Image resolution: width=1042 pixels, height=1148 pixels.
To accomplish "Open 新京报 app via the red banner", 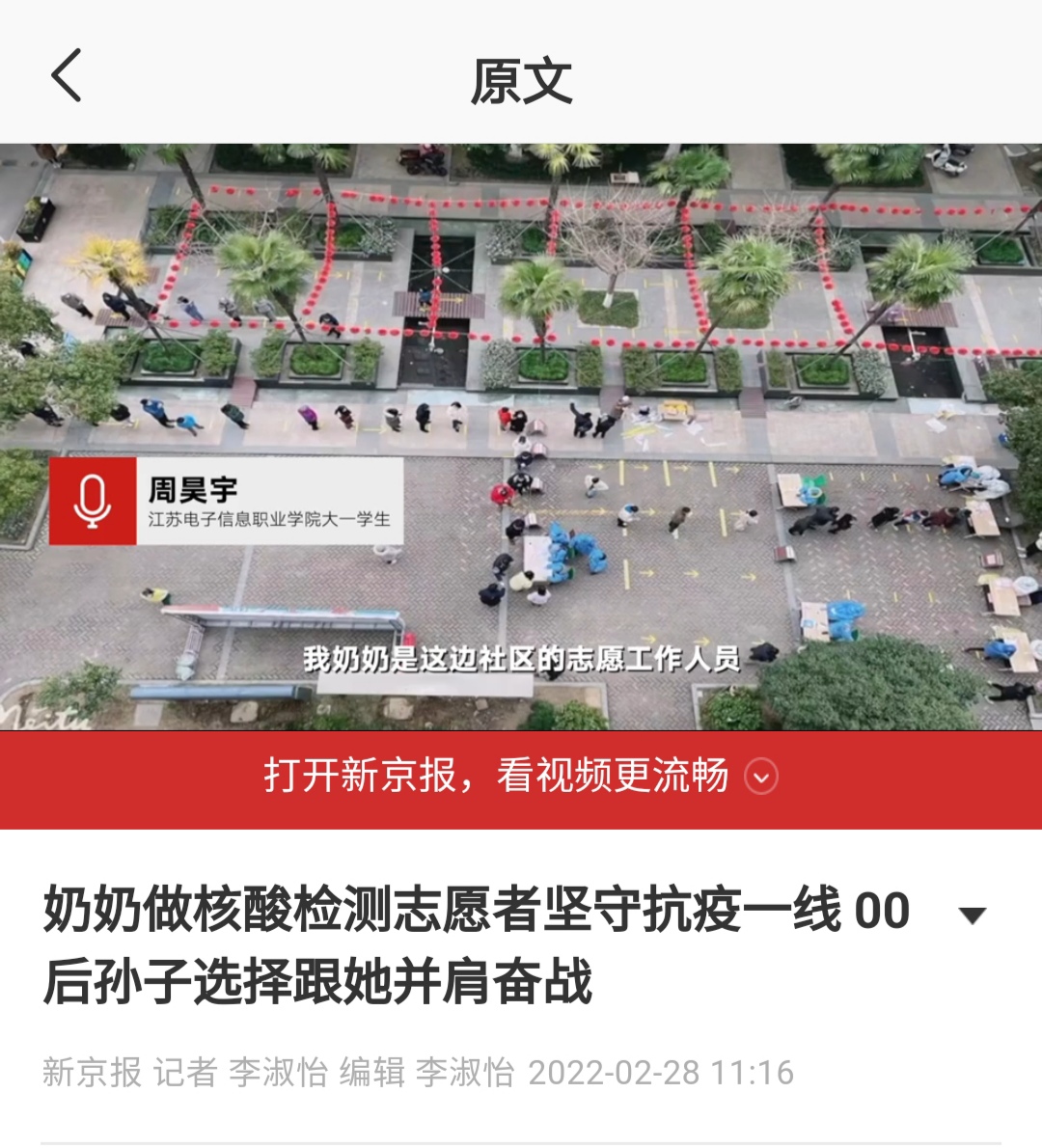I will pyautogui.click(x=521, y=777).
